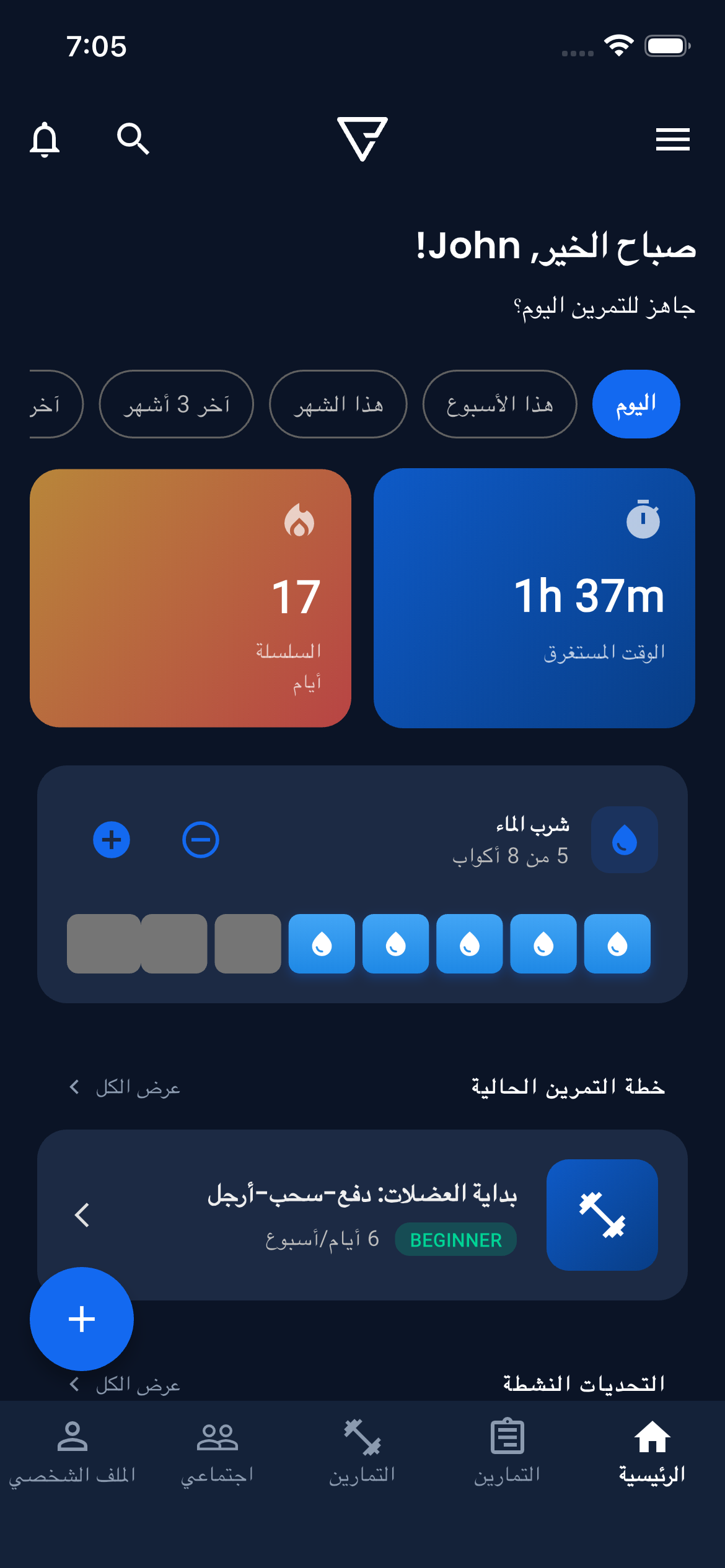Expand عرض الكل next to التحديات النشطة

tap(123, 1385)
